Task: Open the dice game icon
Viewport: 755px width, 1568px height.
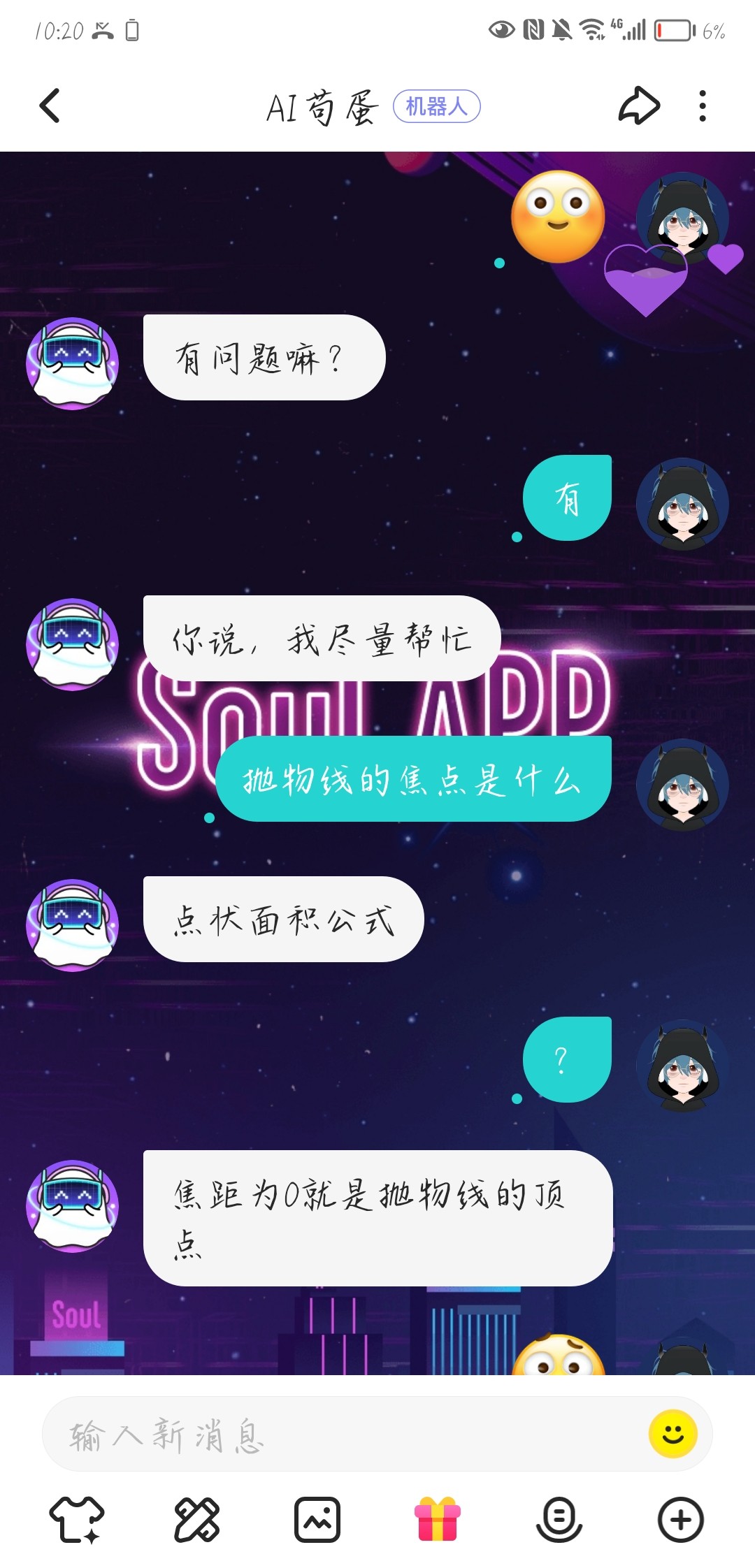Action: (x=196, y=1519)
